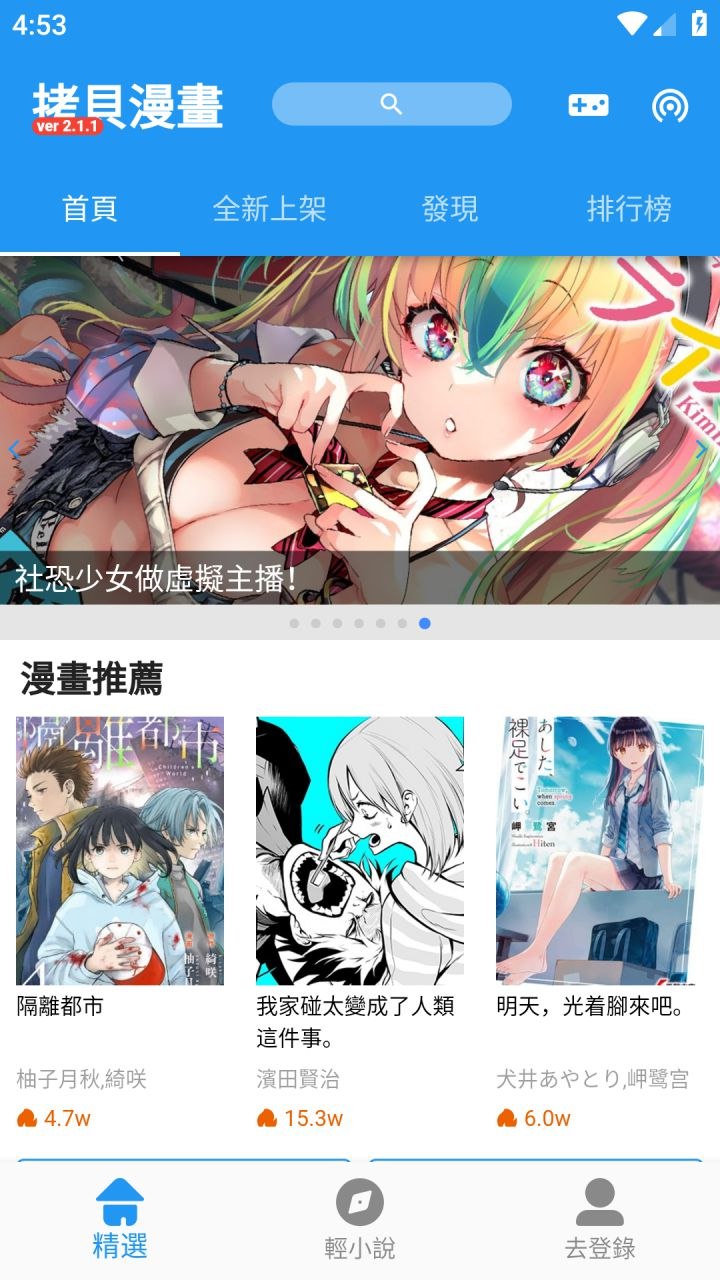Open the manga 隔離都市
The height and width of the screenshot is (1280, 720).
(x=120, y=850)
